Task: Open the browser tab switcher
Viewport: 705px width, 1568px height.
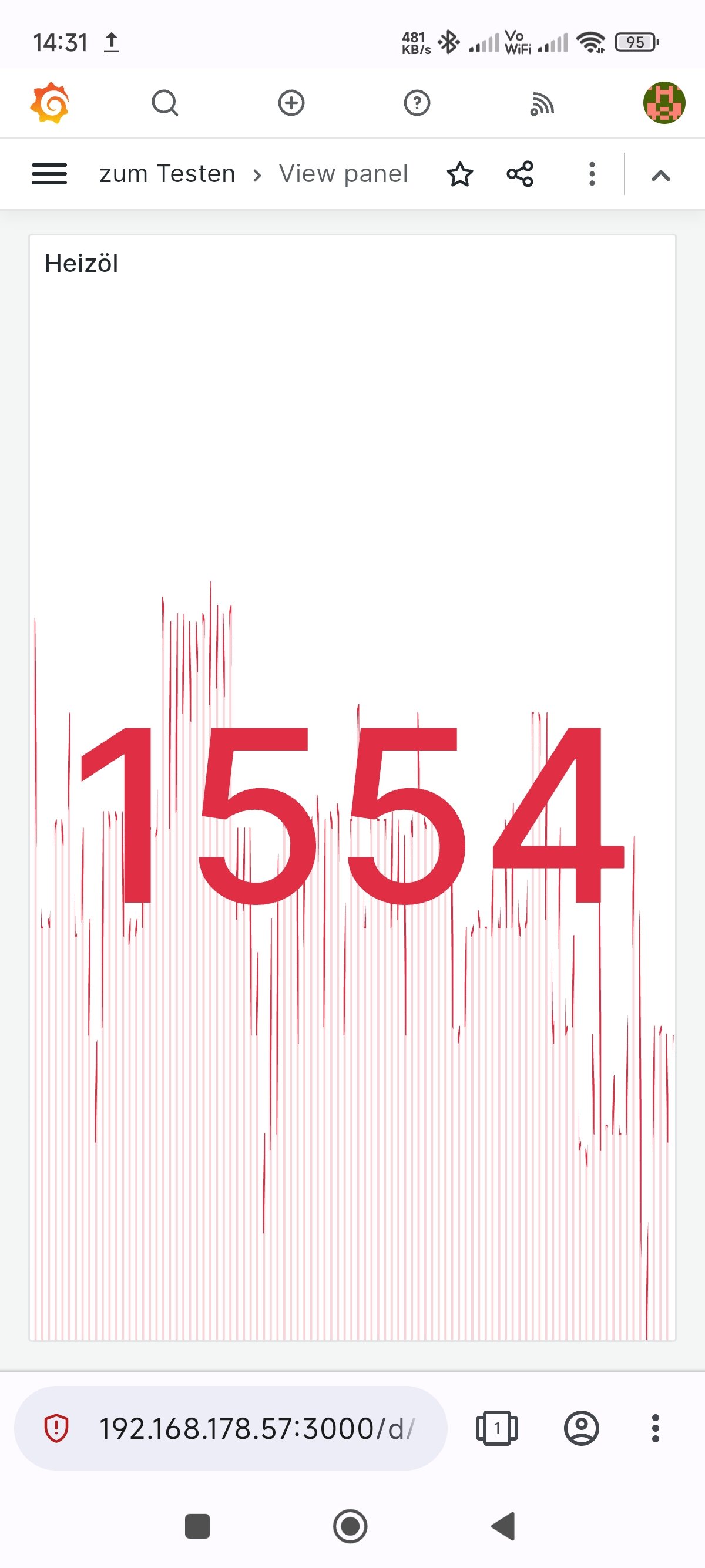Action: [497, 1428]
